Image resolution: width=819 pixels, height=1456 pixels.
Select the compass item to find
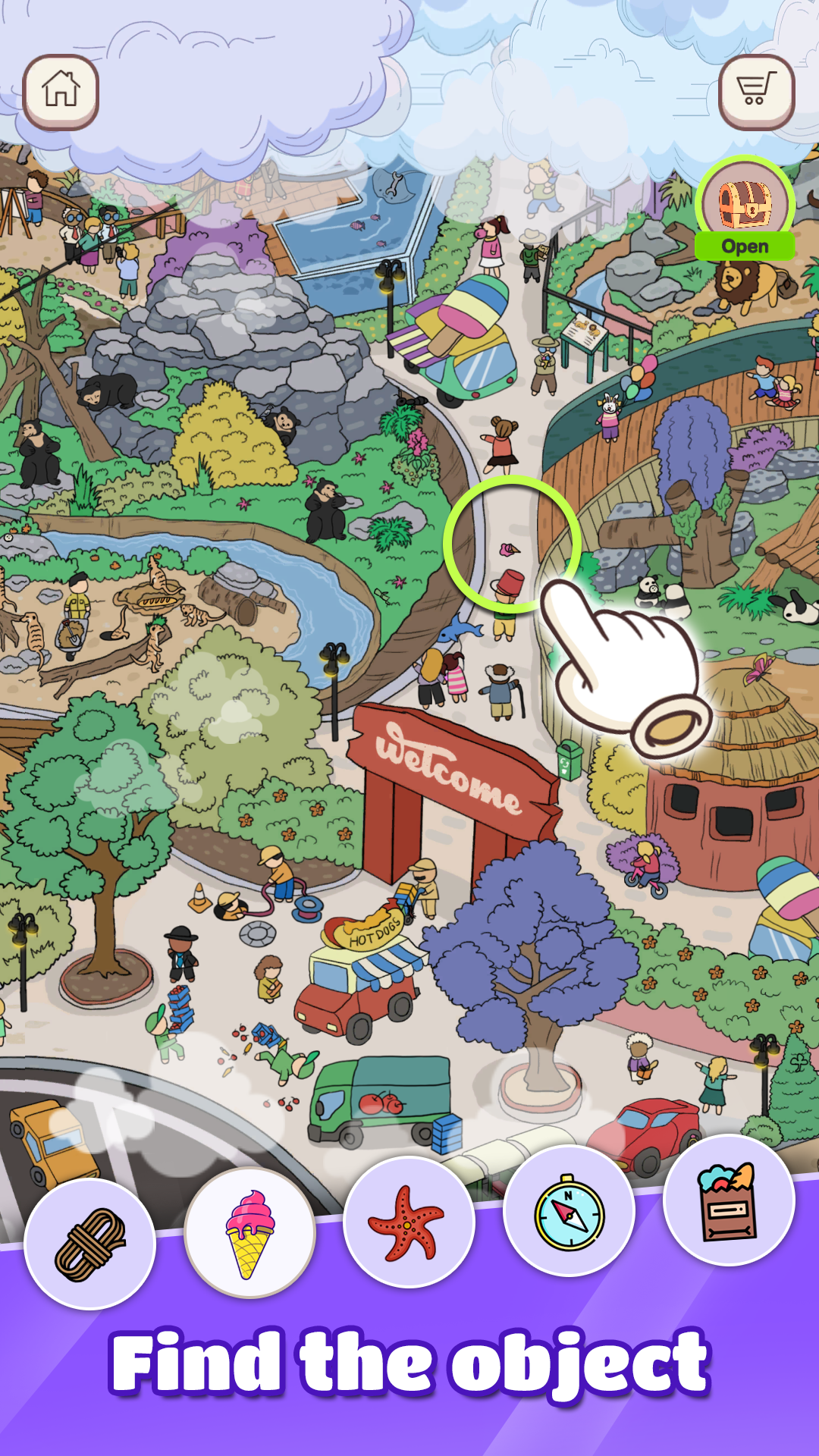point(569,1212)
